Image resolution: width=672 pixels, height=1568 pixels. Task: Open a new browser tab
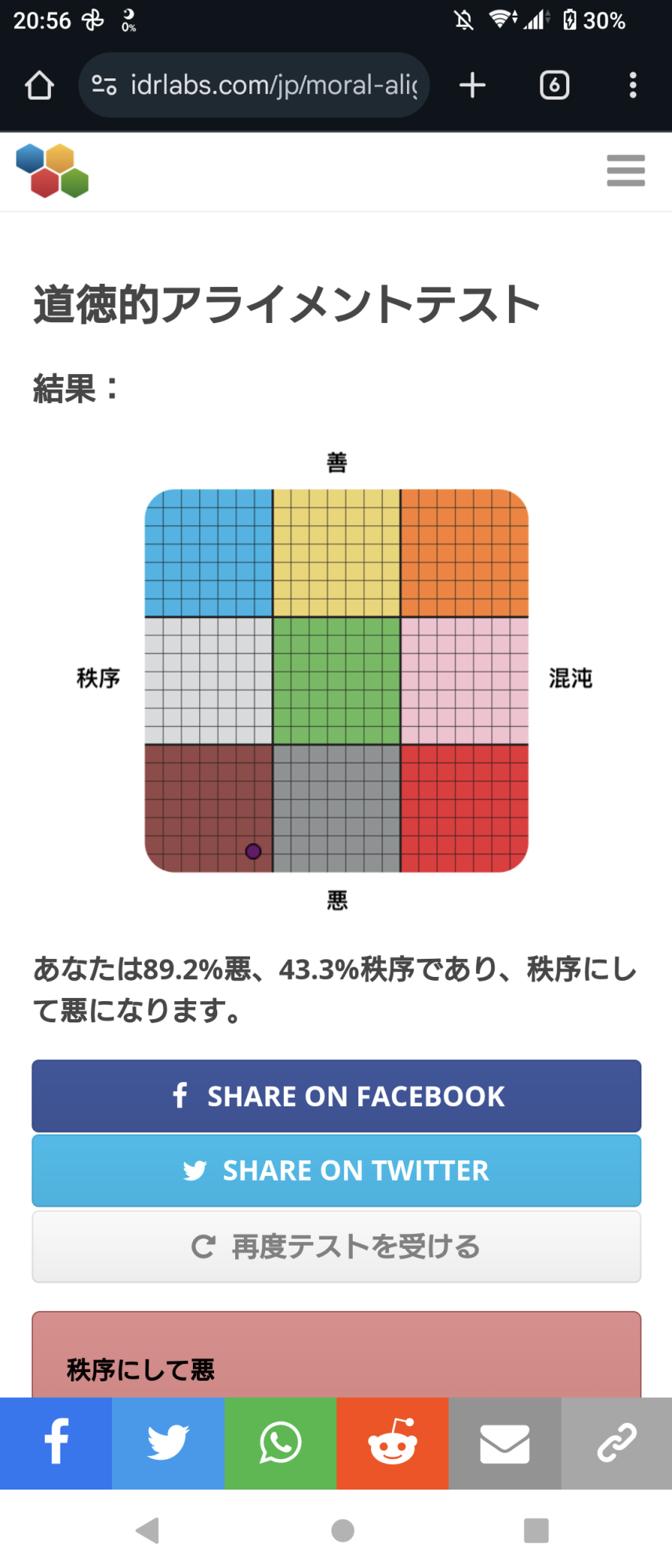[x=472, y=85]
